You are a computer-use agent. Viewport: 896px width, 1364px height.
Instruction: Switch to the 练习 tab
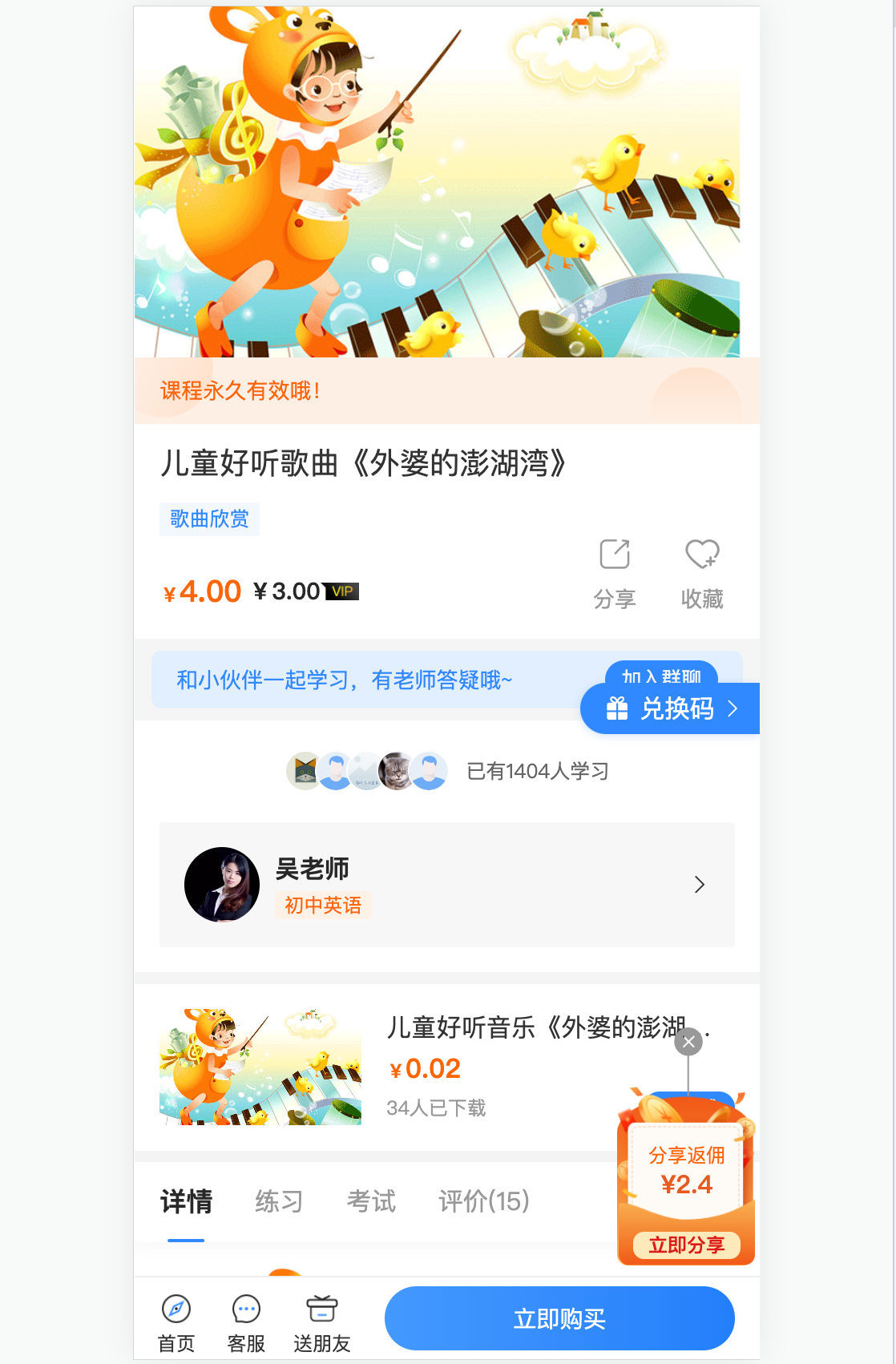[279, 1201]
